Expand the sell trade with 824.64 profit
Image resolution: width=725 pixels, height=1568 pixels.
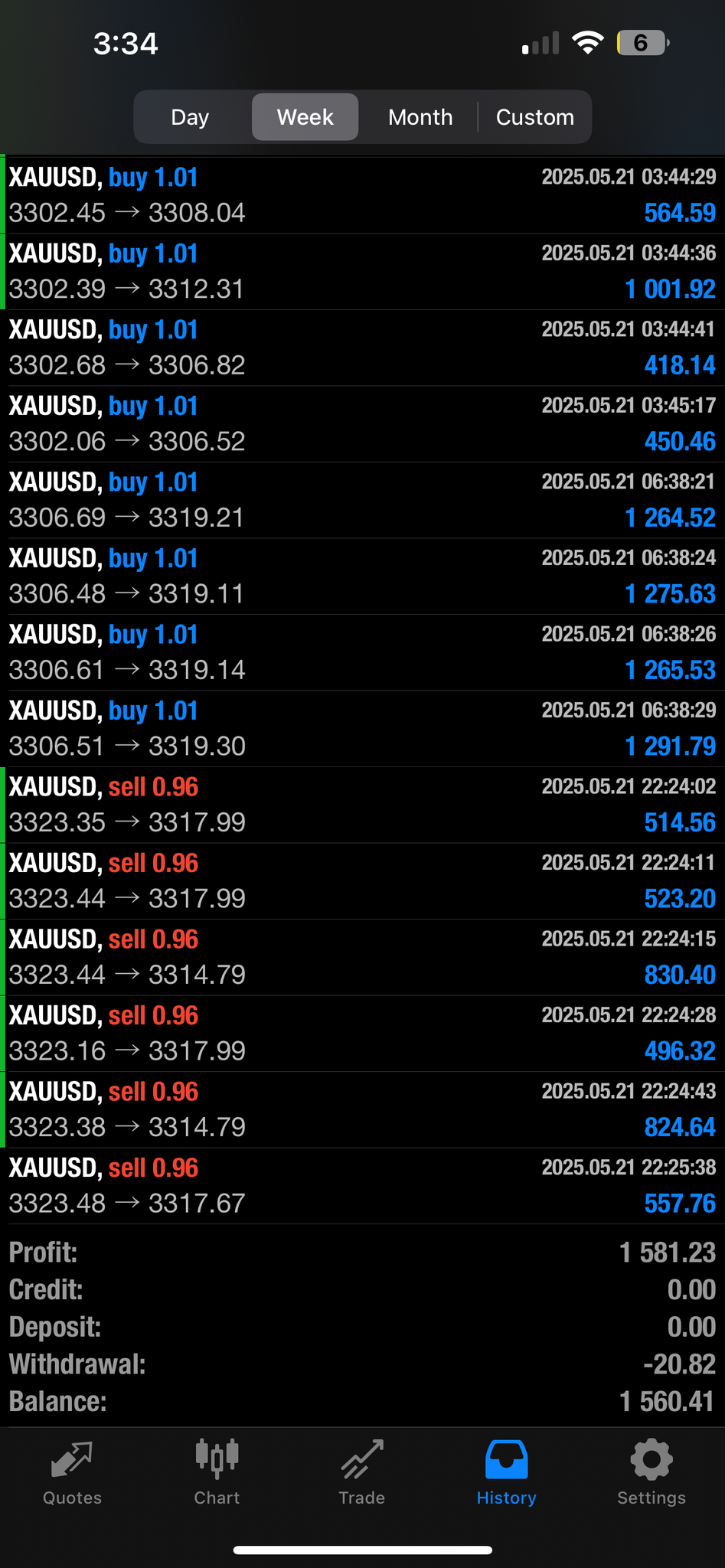362,1109
